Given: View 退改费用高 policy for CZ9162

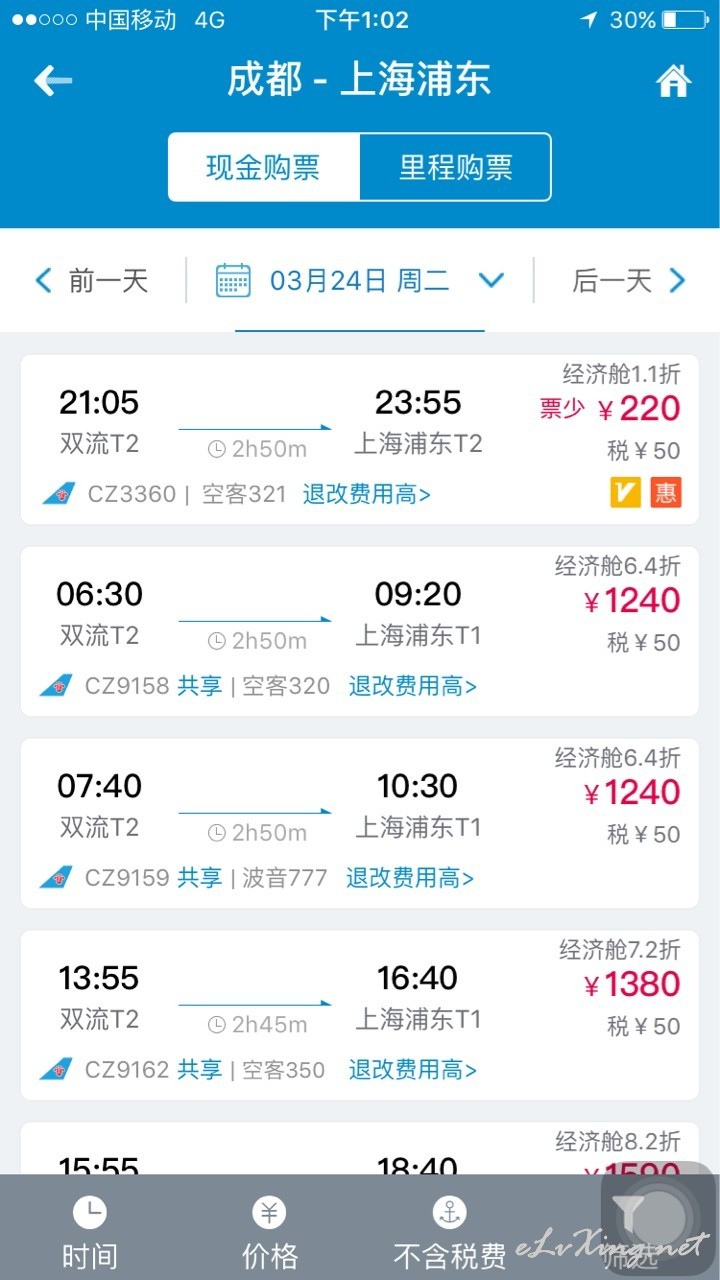Looking at the screenshot, I should tap(413, 1070).
